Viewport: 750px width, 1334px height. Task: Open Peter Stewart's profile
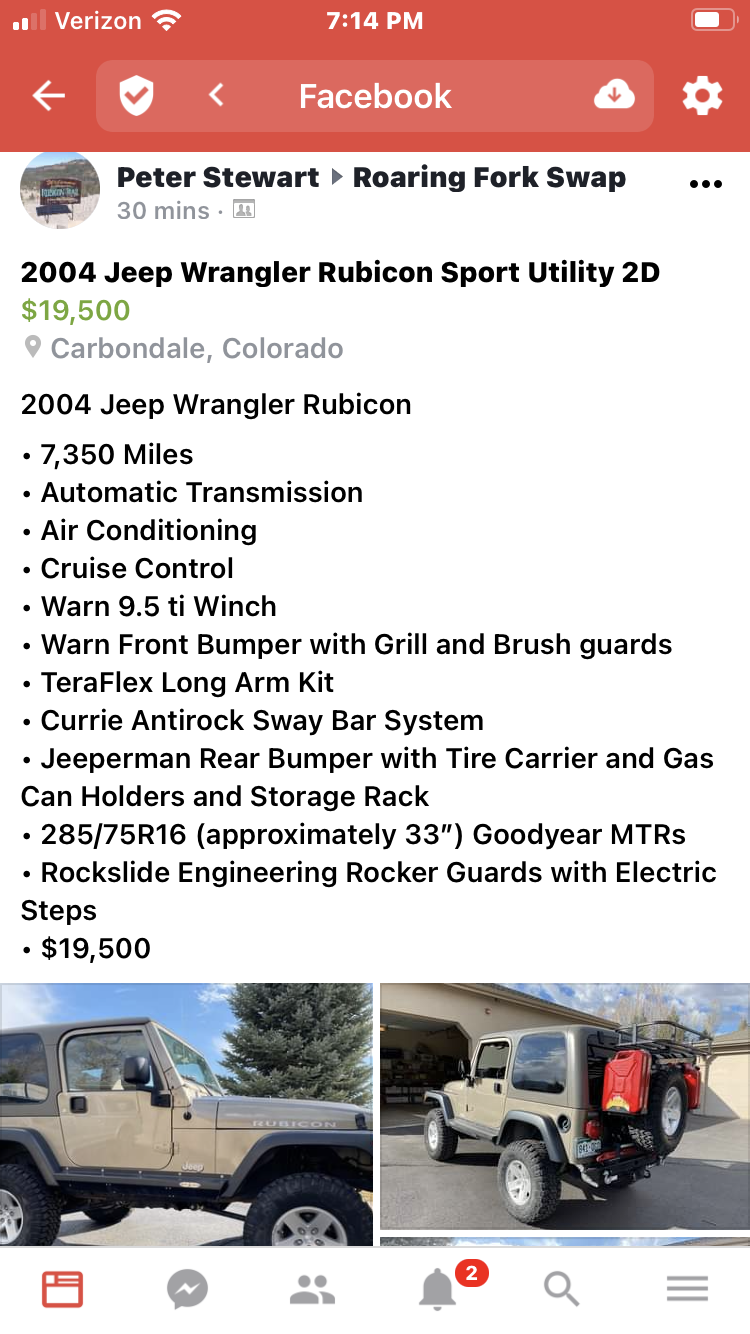(x=218, y=178)
